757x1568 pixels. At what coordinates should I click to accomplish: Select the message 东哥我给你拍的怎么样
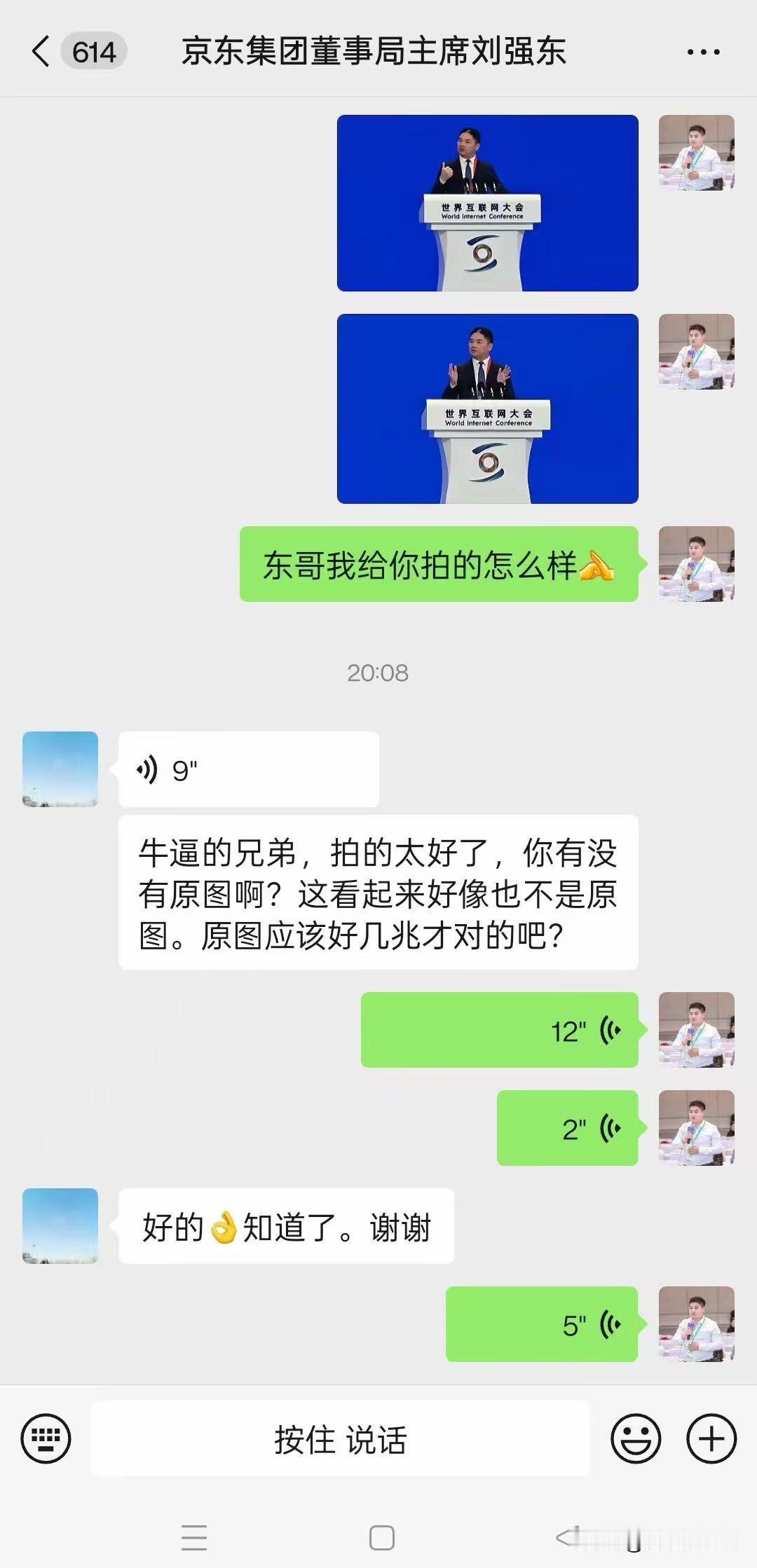point(438,569)
